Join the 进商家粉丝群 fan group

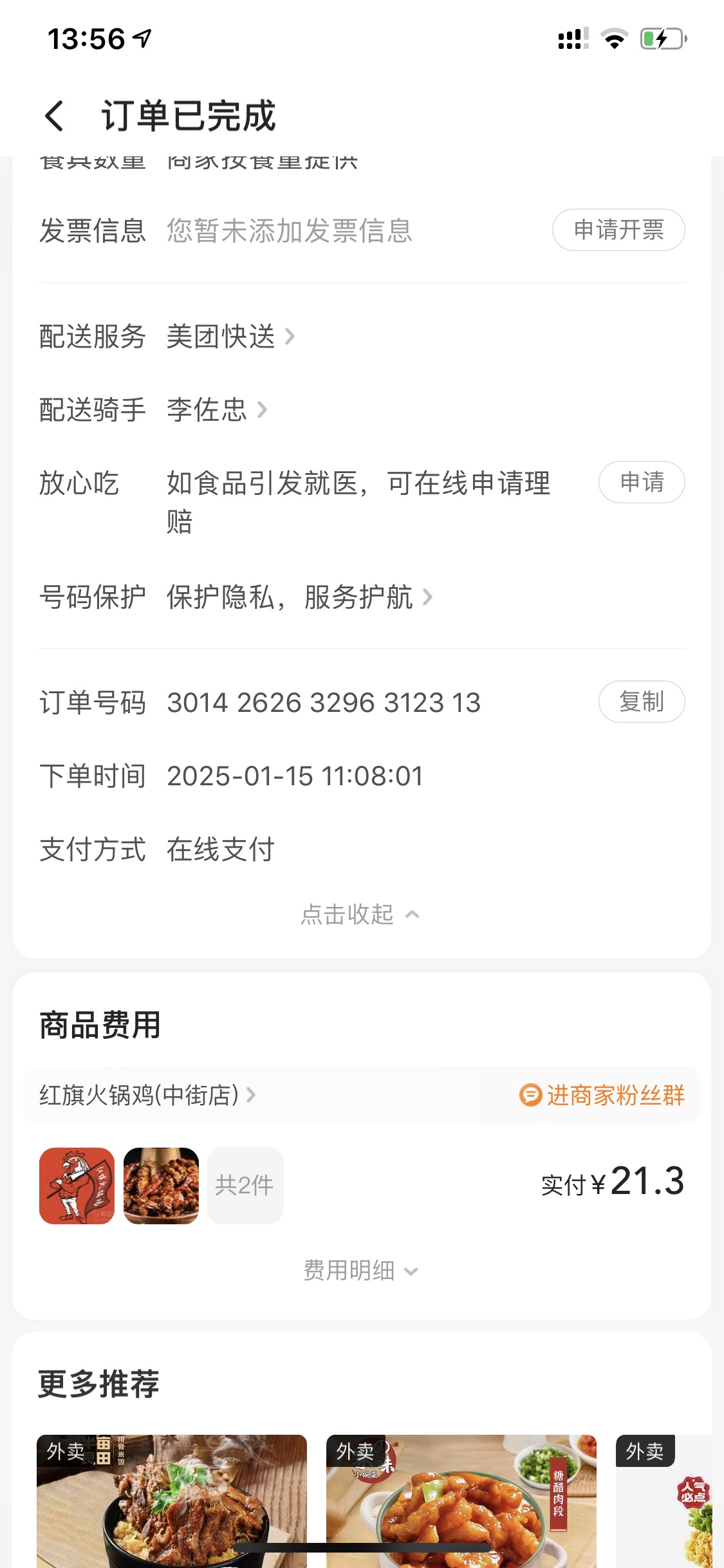[x=602, y=1095]
